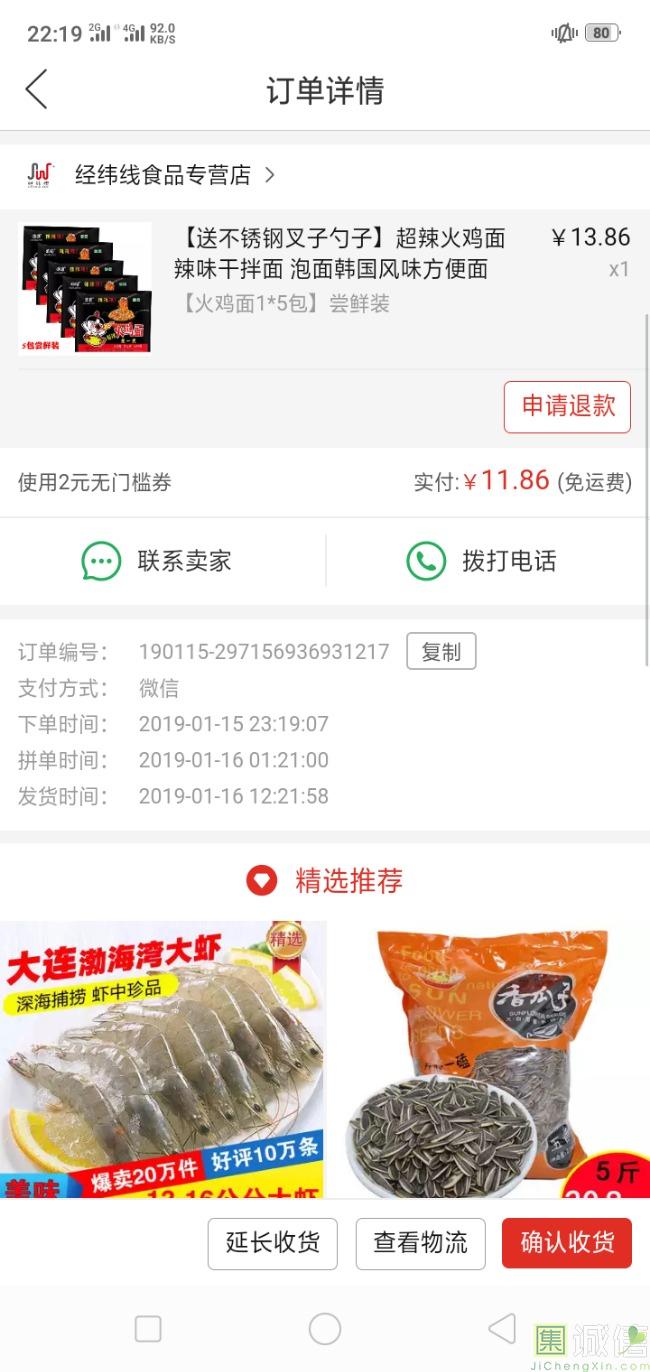650x1372 pixels.
Task: Tap the system home button
Action: click(325, 1329)
